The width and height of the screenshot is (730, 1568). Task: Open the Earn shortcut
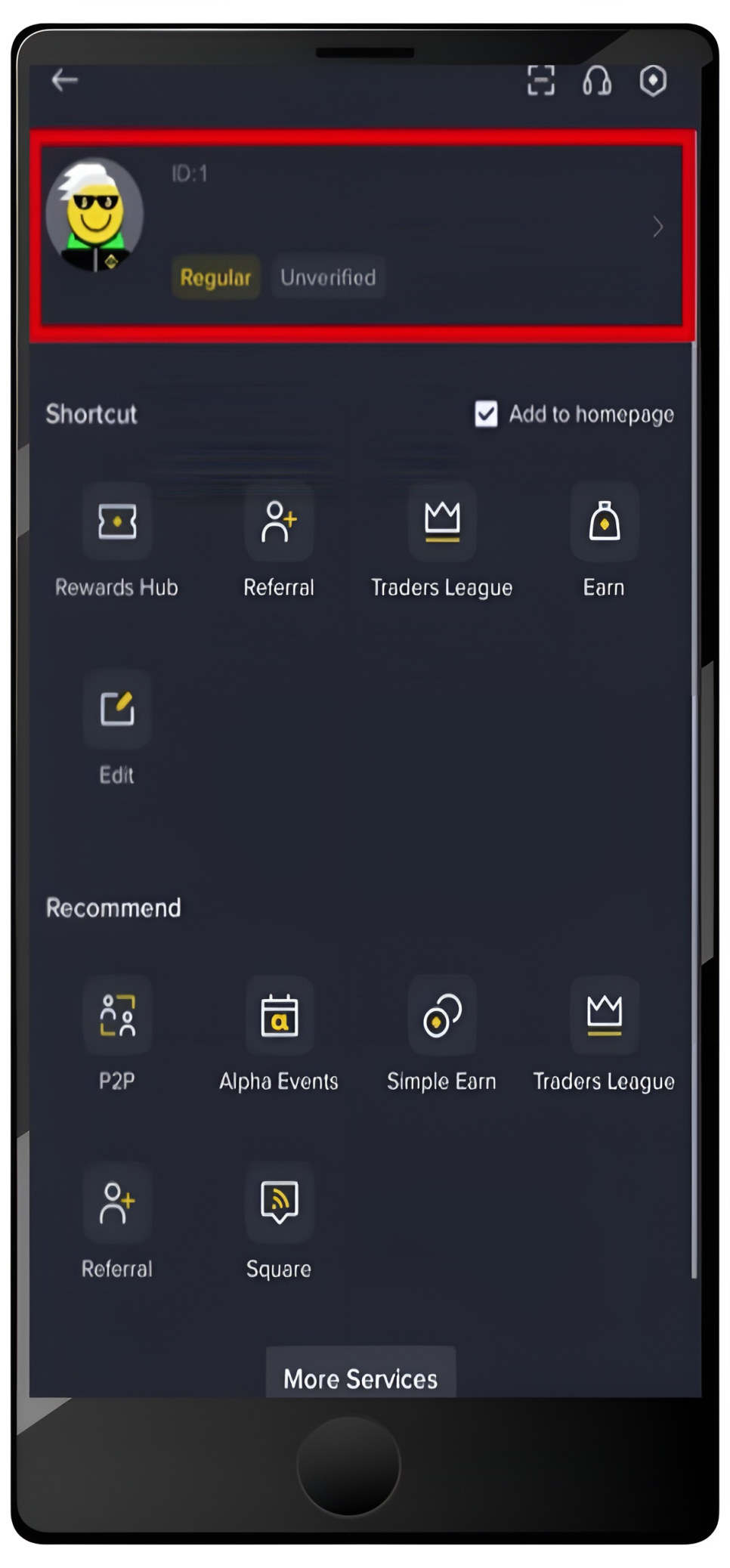(604, 521)
